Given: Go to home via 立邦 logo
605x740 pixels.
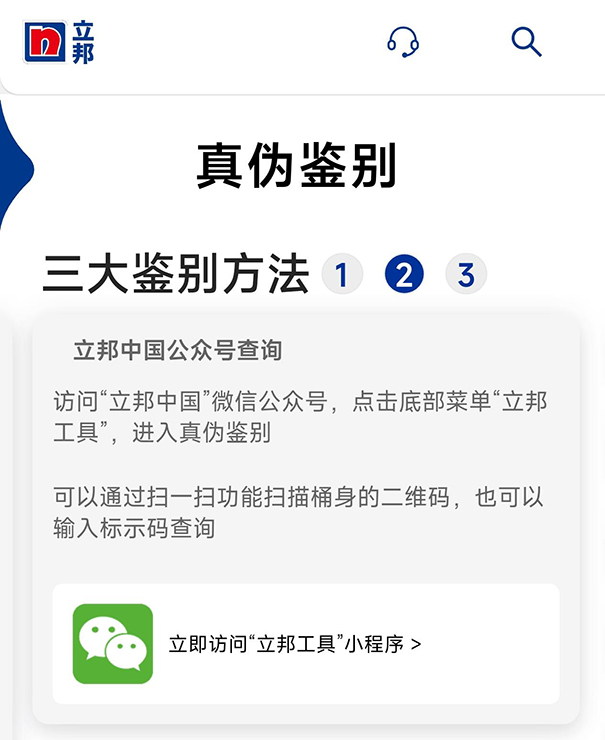Looking at the screenshot, I should (60, 42).
